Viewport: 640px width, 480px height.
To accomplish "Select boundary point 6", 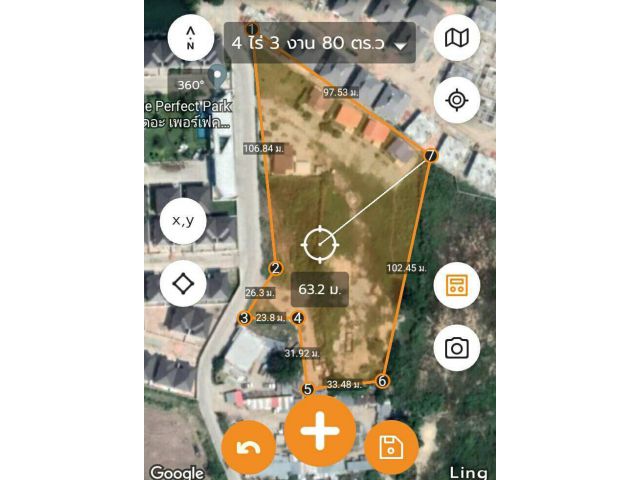I will (382, 381).
